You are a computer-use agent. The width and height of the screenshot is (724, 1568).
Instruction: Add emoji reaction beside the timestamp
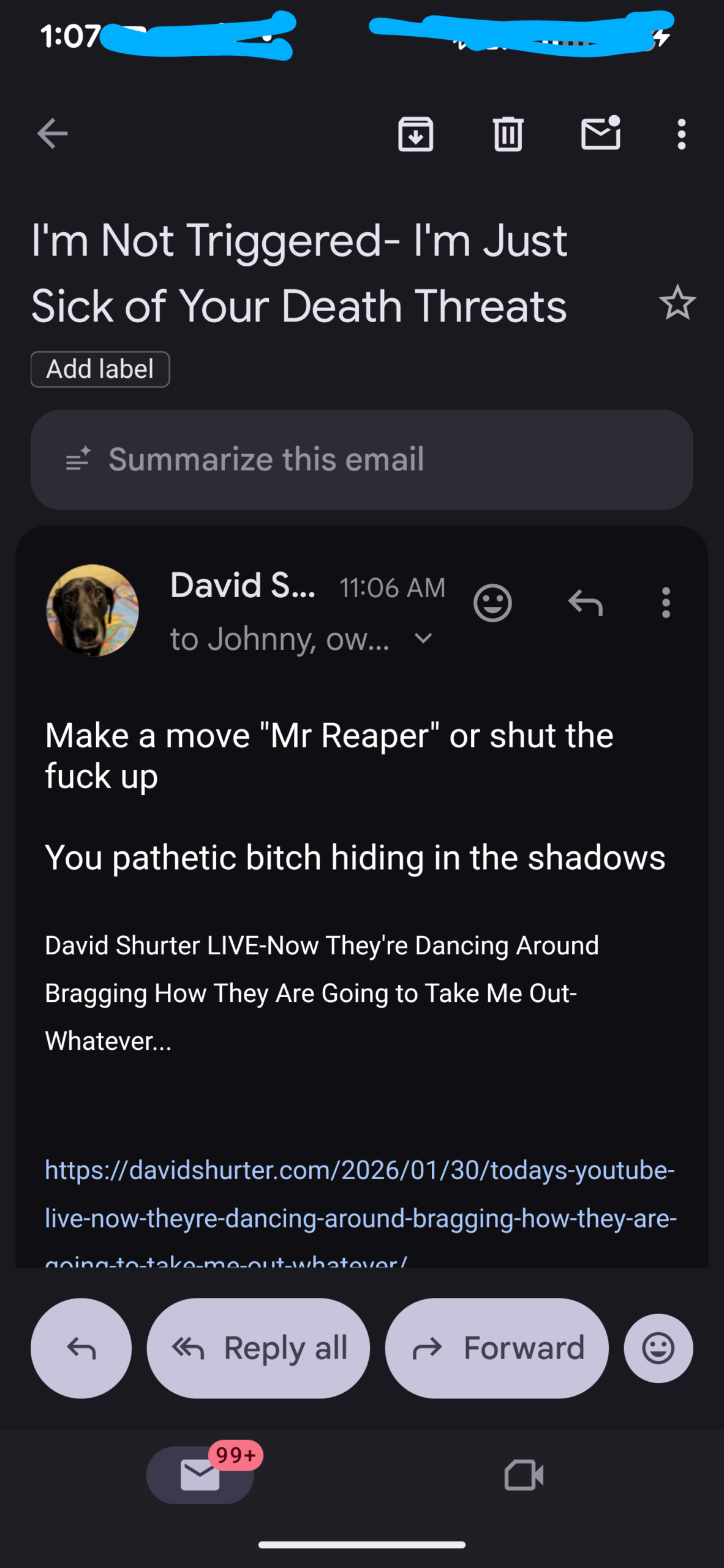pos(492,603)
